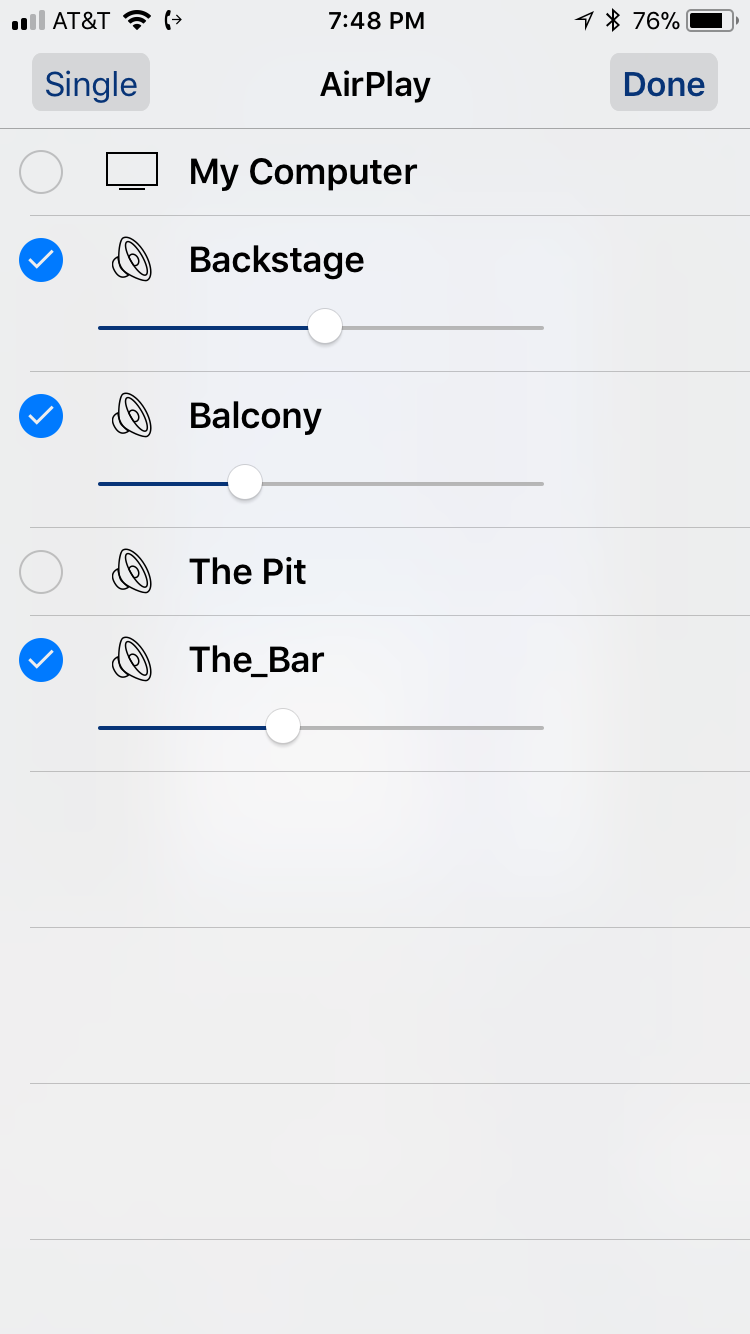Click The Pit speaker icon
The height and width of the screenshot is (1334, 750).
[x=132, y=571]
